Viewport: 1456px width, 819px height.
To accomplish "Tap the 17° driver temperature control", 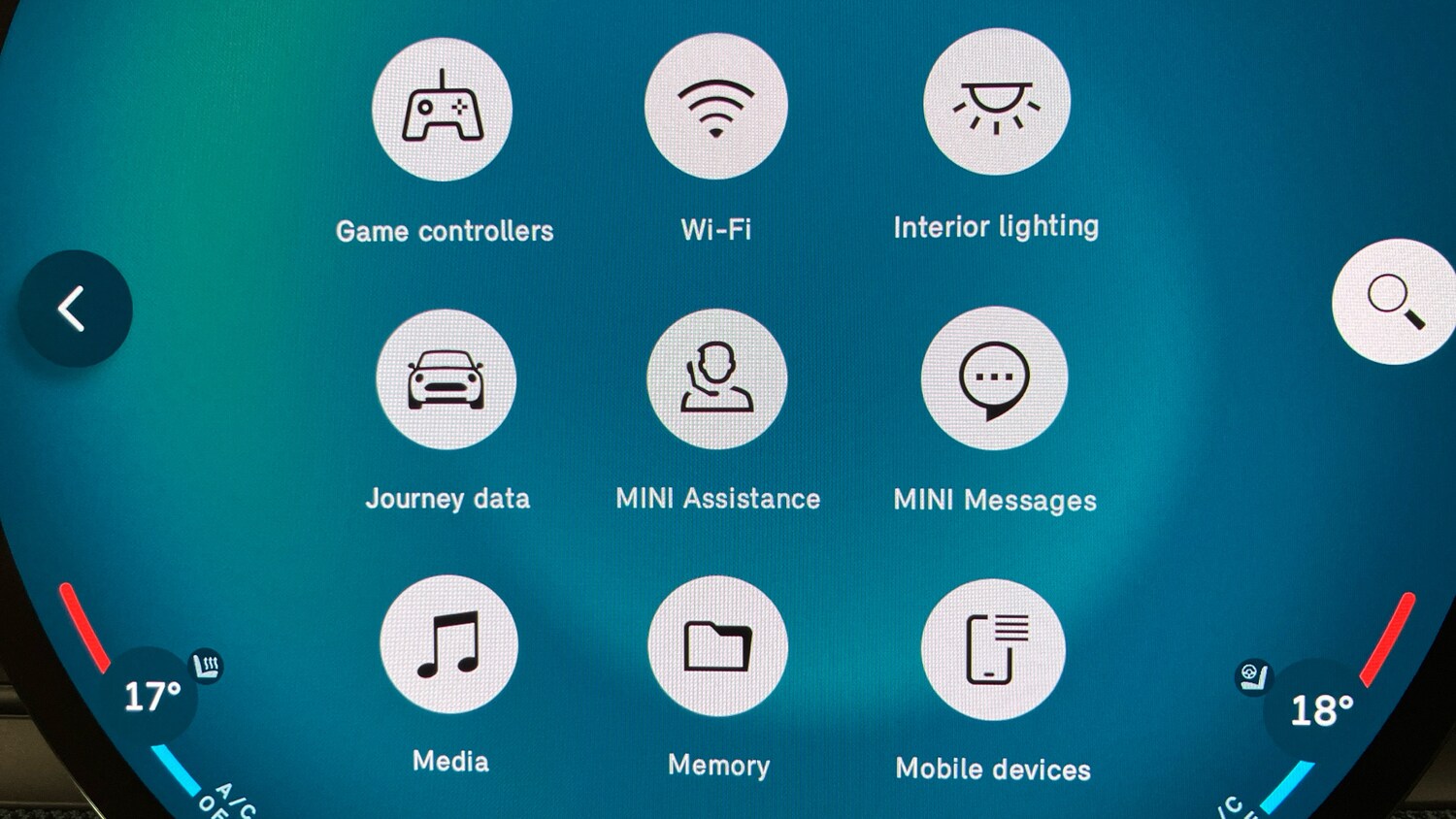I will click(151, 697).
